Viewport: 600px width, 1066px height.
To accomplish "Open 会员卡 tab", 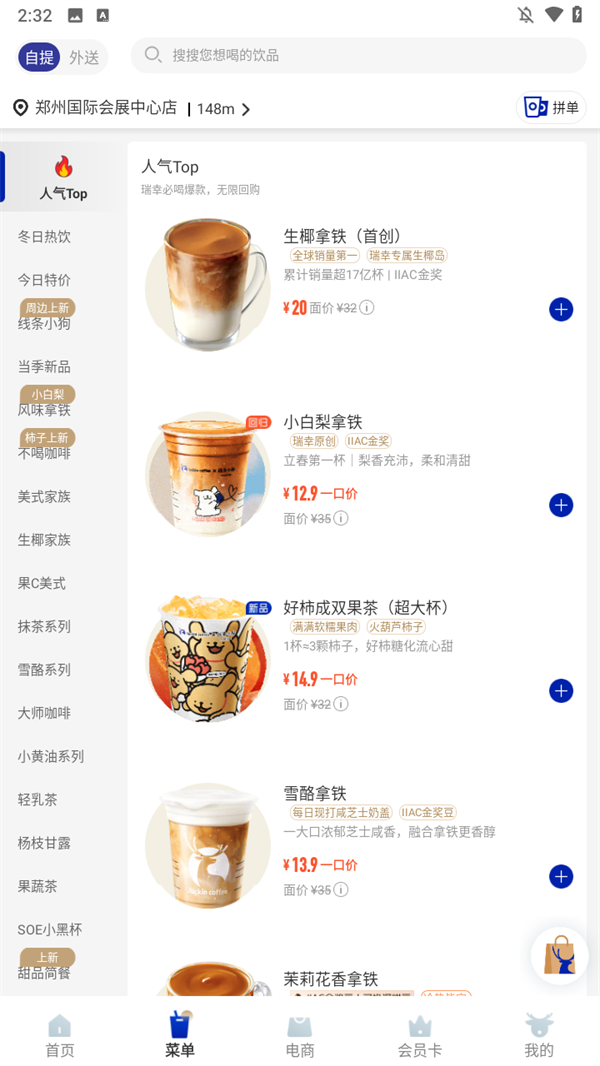I will pos(419,1035).
